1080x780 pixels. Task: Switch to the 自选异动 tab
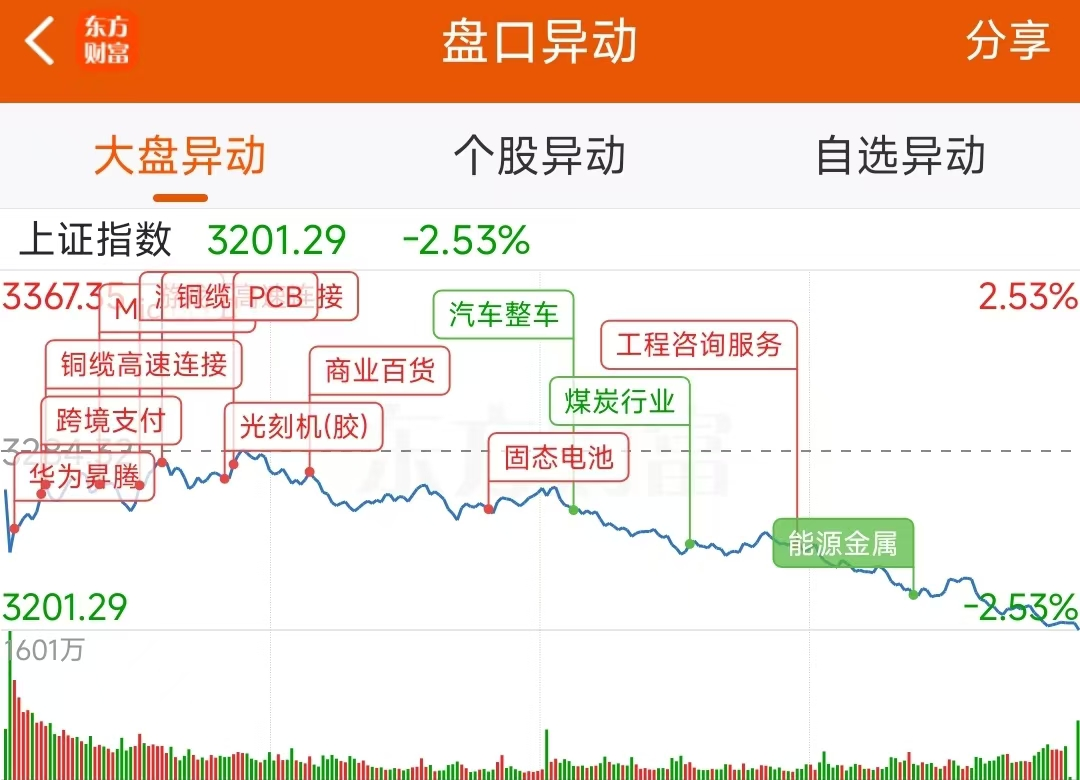click(900, 157)
